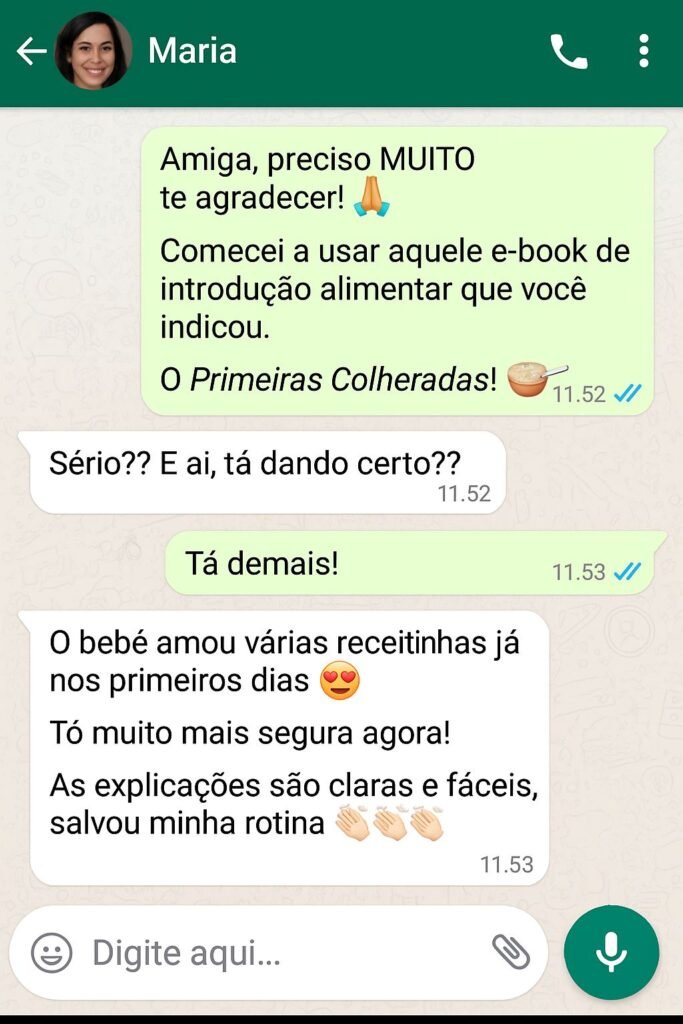Tap the microphone voice message button
The image size is (683, 1024).
[611, 953]
